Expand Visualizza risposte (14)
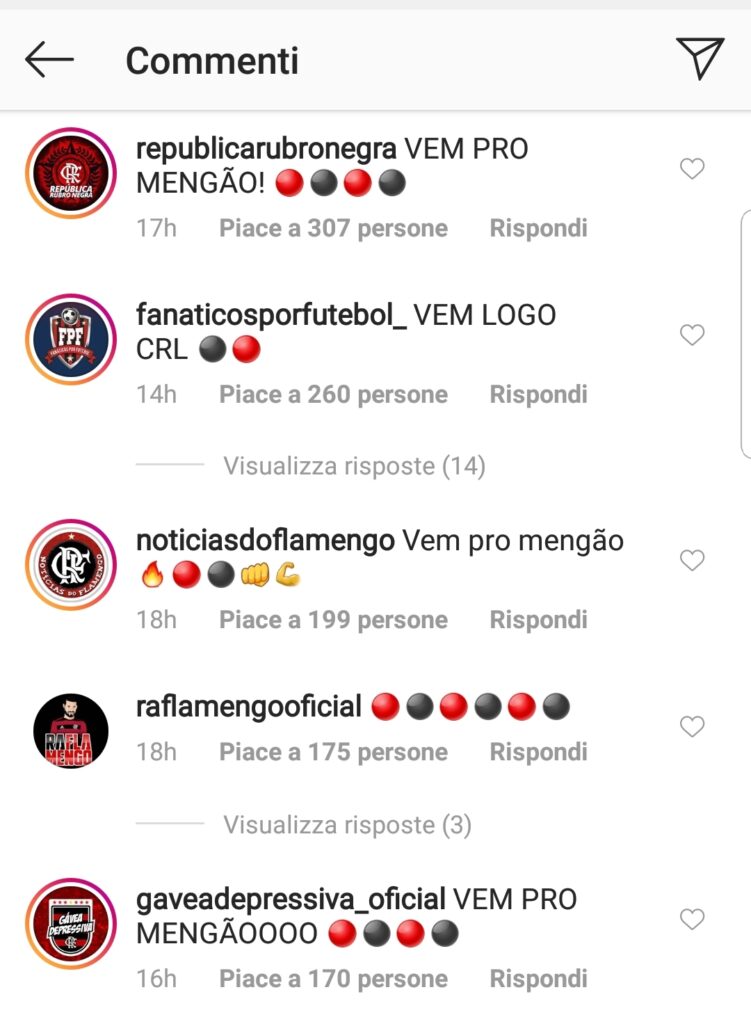 click(x=354, y=466)
